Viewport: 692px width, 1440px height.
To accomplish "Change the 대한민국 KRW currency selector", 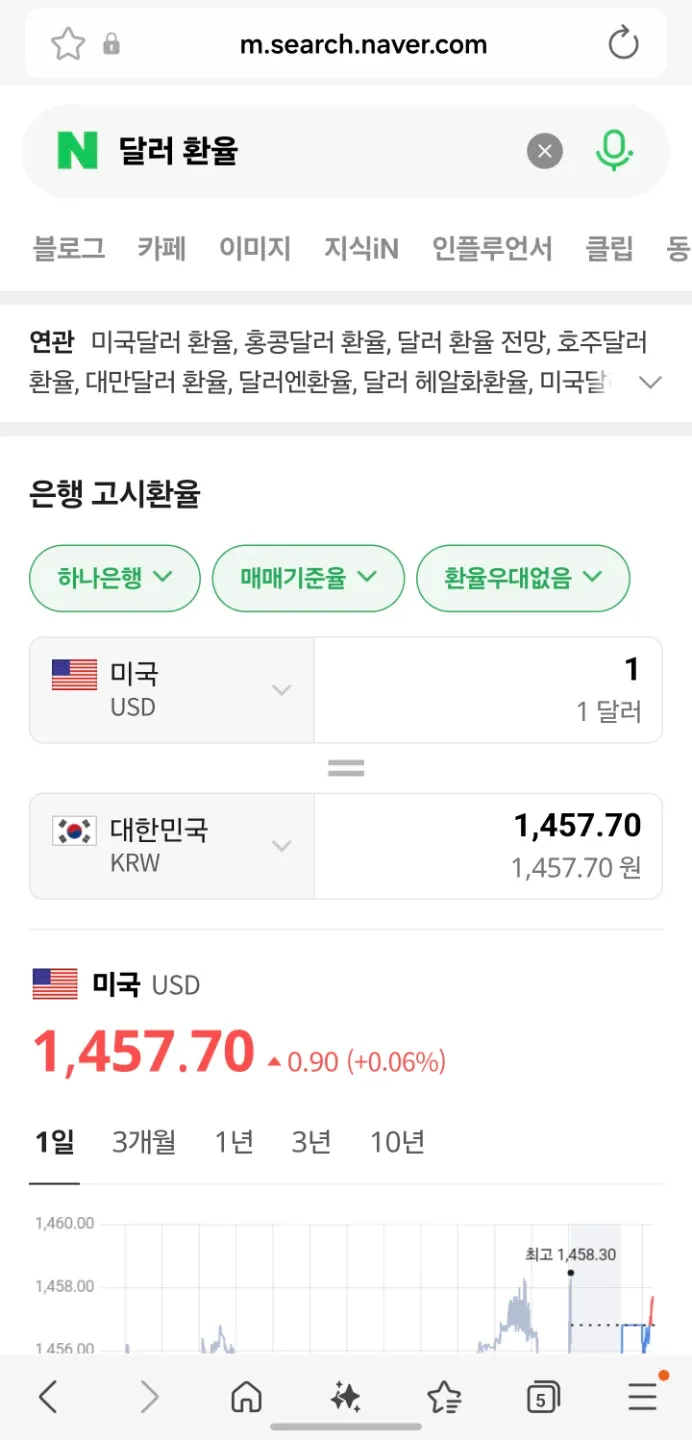I will (172, 846).
